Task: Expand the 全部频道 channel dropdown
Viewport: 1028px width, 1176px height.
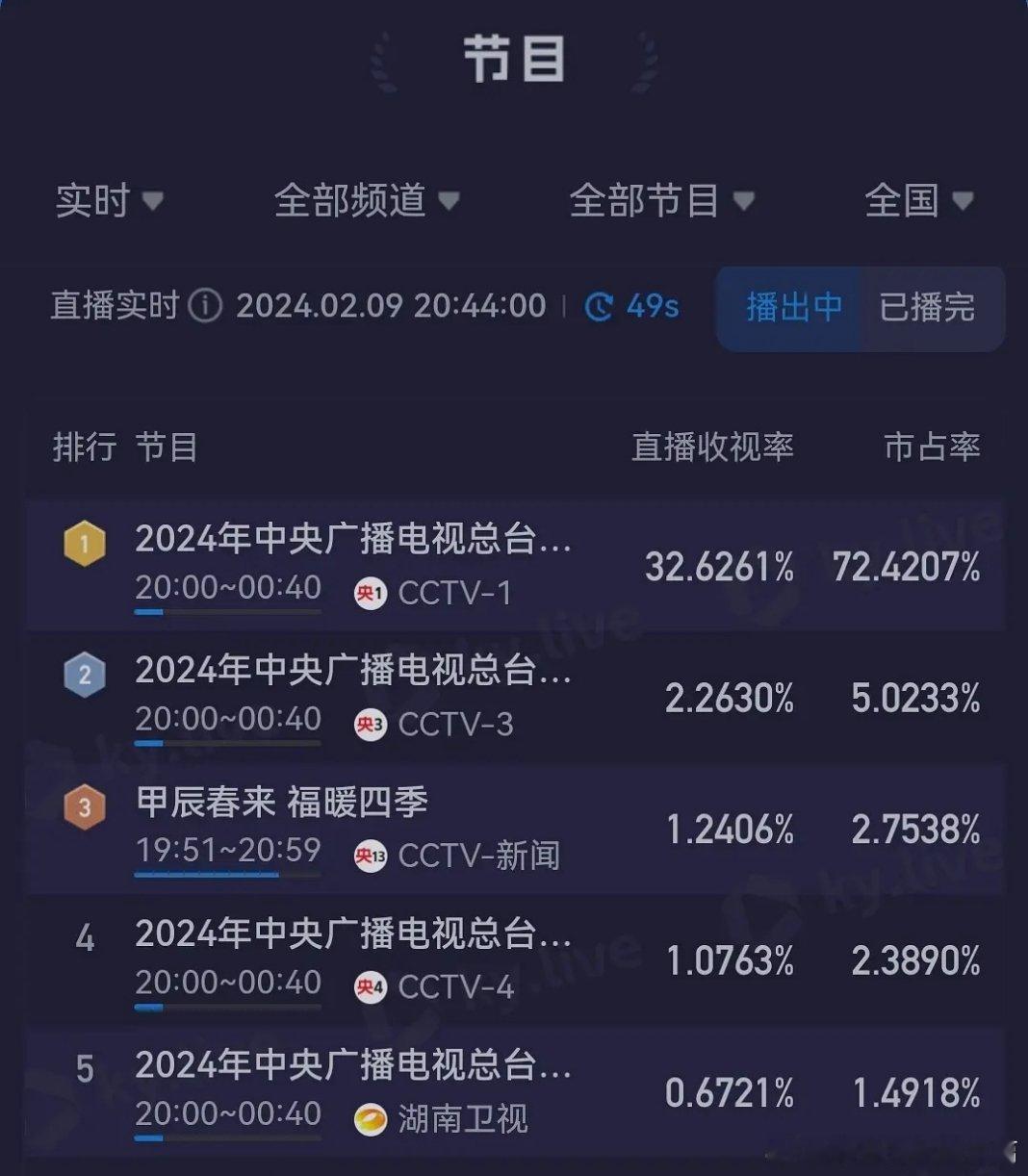Action: coord(362,202)
